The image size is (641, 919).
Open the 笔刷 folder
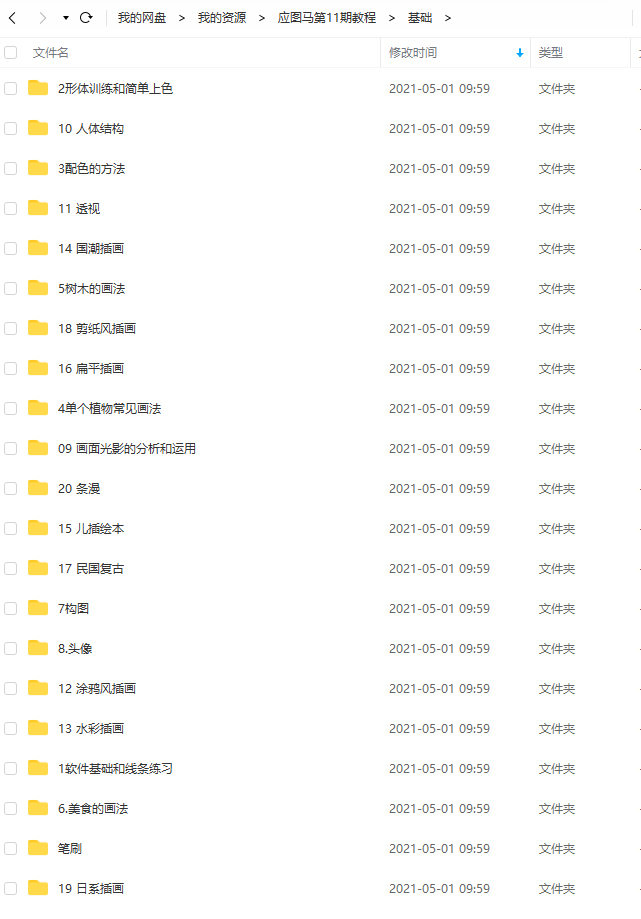70,849
